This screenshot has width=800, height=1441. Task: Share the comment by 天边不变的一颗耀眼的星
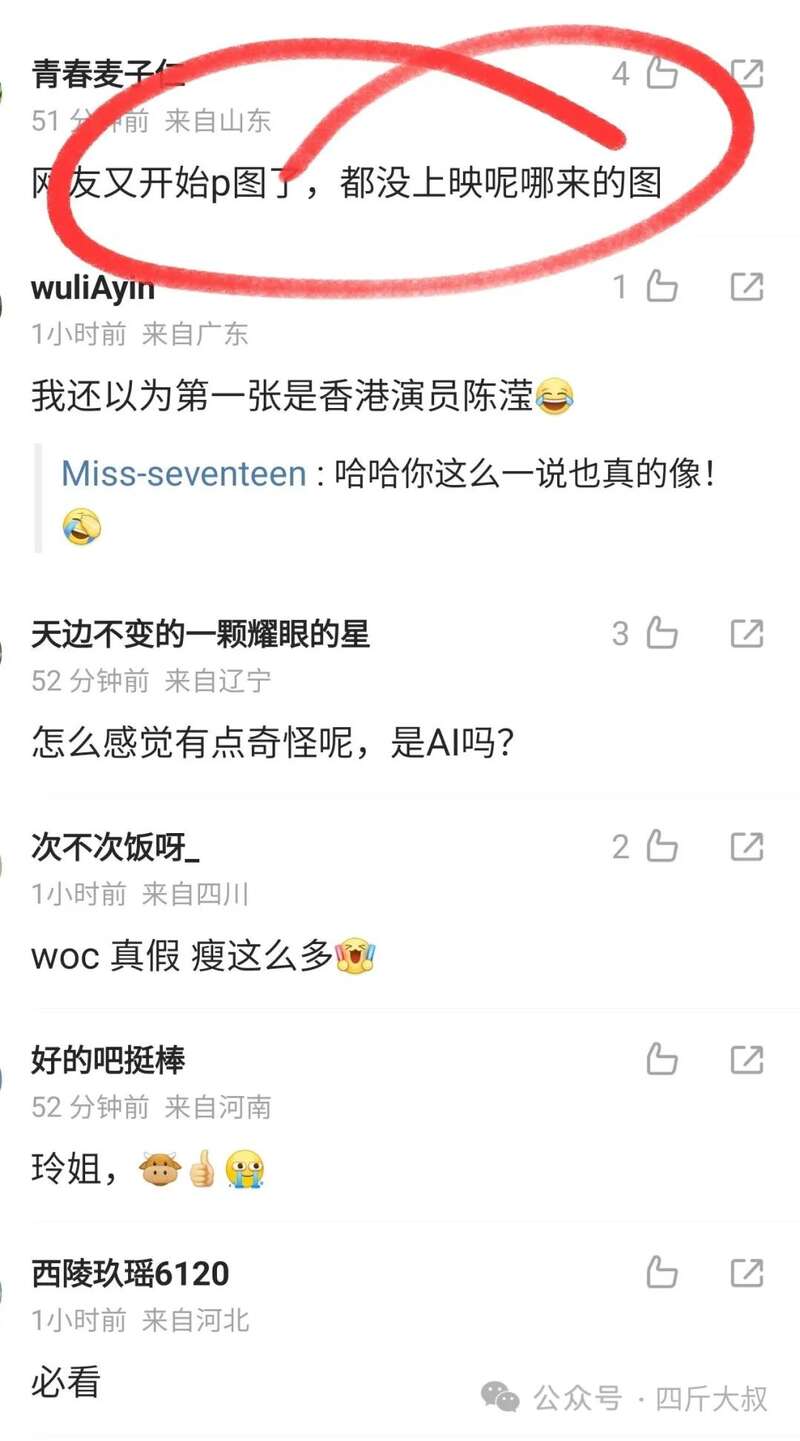[x=746, y=633]
